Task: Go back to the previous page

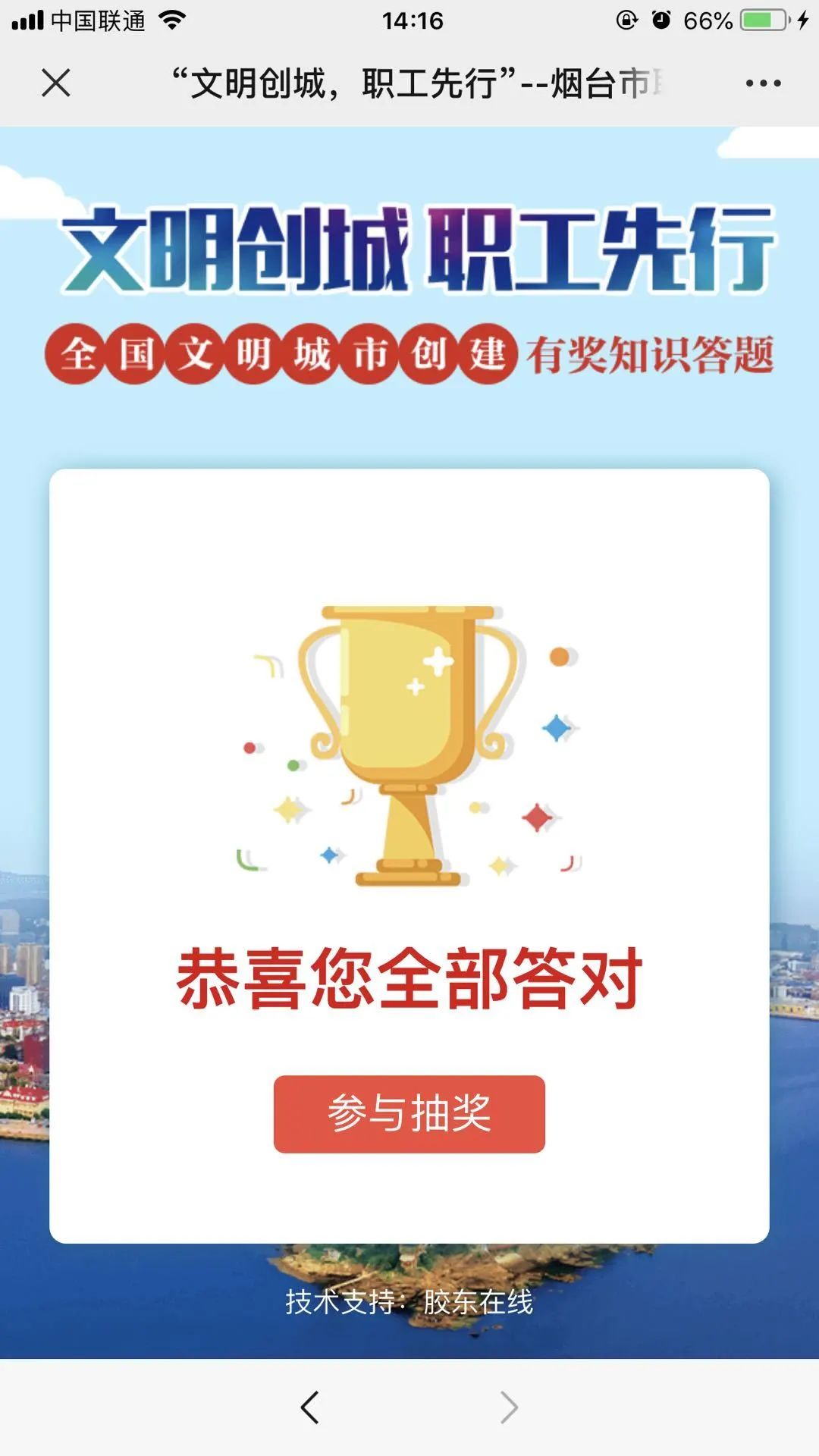Action: pos(309,1407)
